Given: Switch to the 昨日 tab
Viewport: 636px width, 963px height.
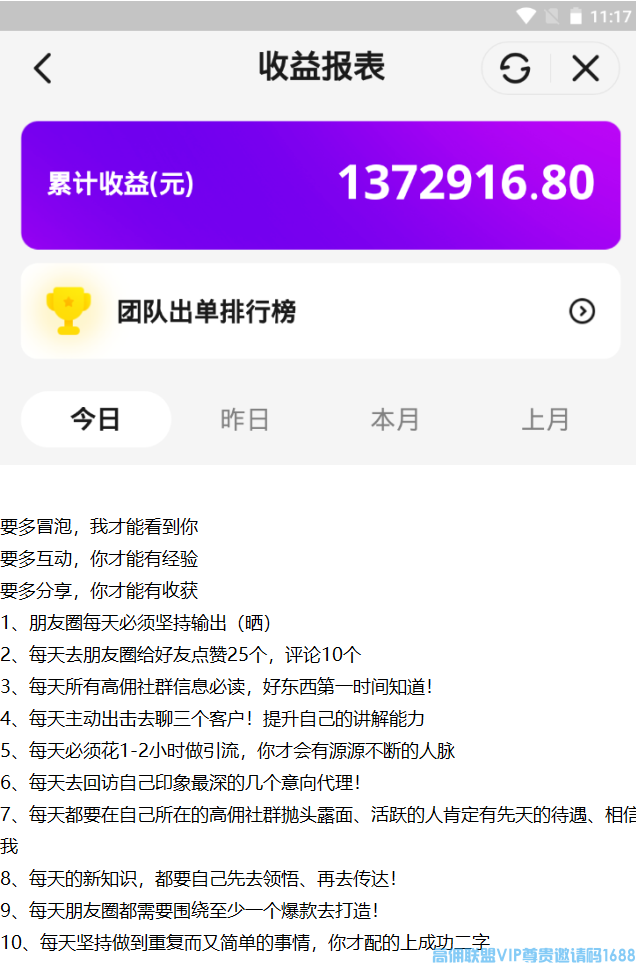Looking at the screenshot, I should 245,419.
